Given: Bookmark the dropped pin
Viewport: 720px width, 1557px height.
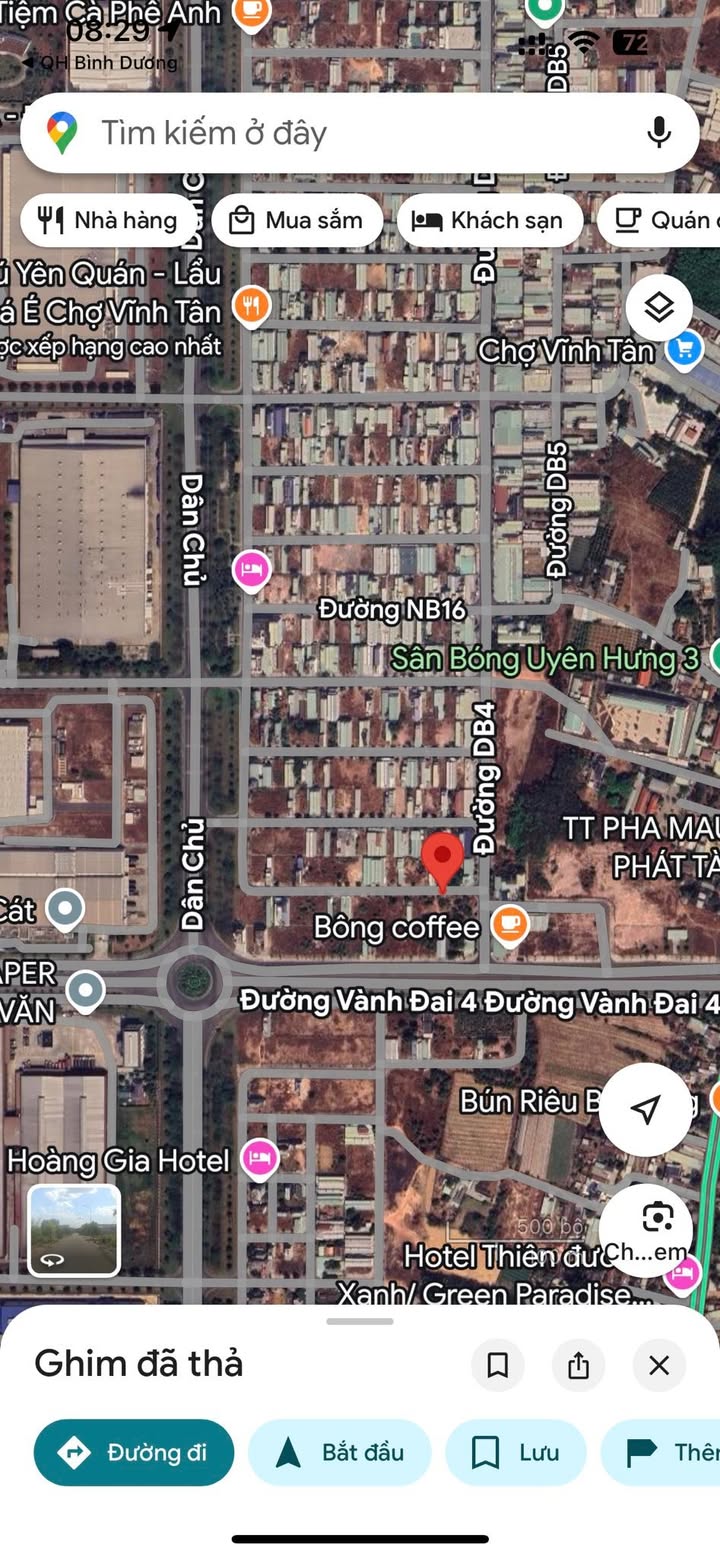Looking at the screenshot, I should tap(497, 1365).
